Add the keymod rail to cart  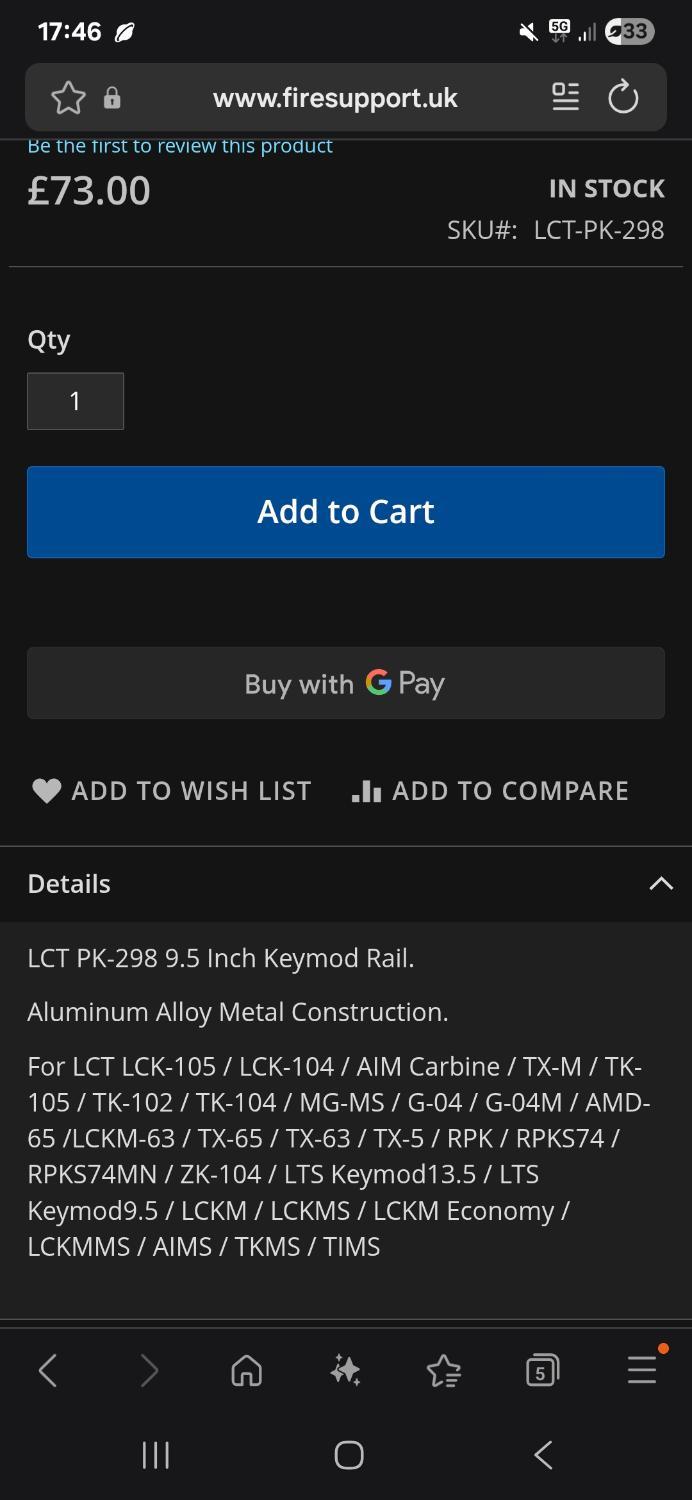[x=346, y=512]
